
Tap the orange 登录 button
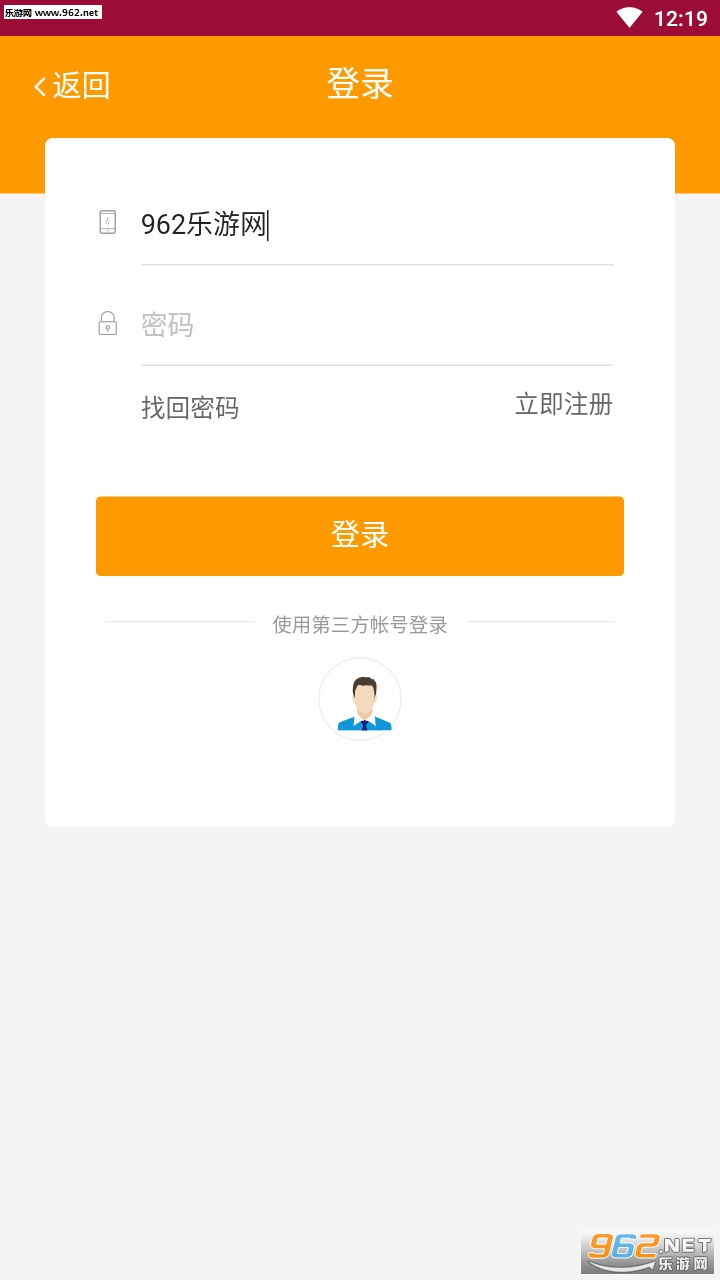point(360,536)
